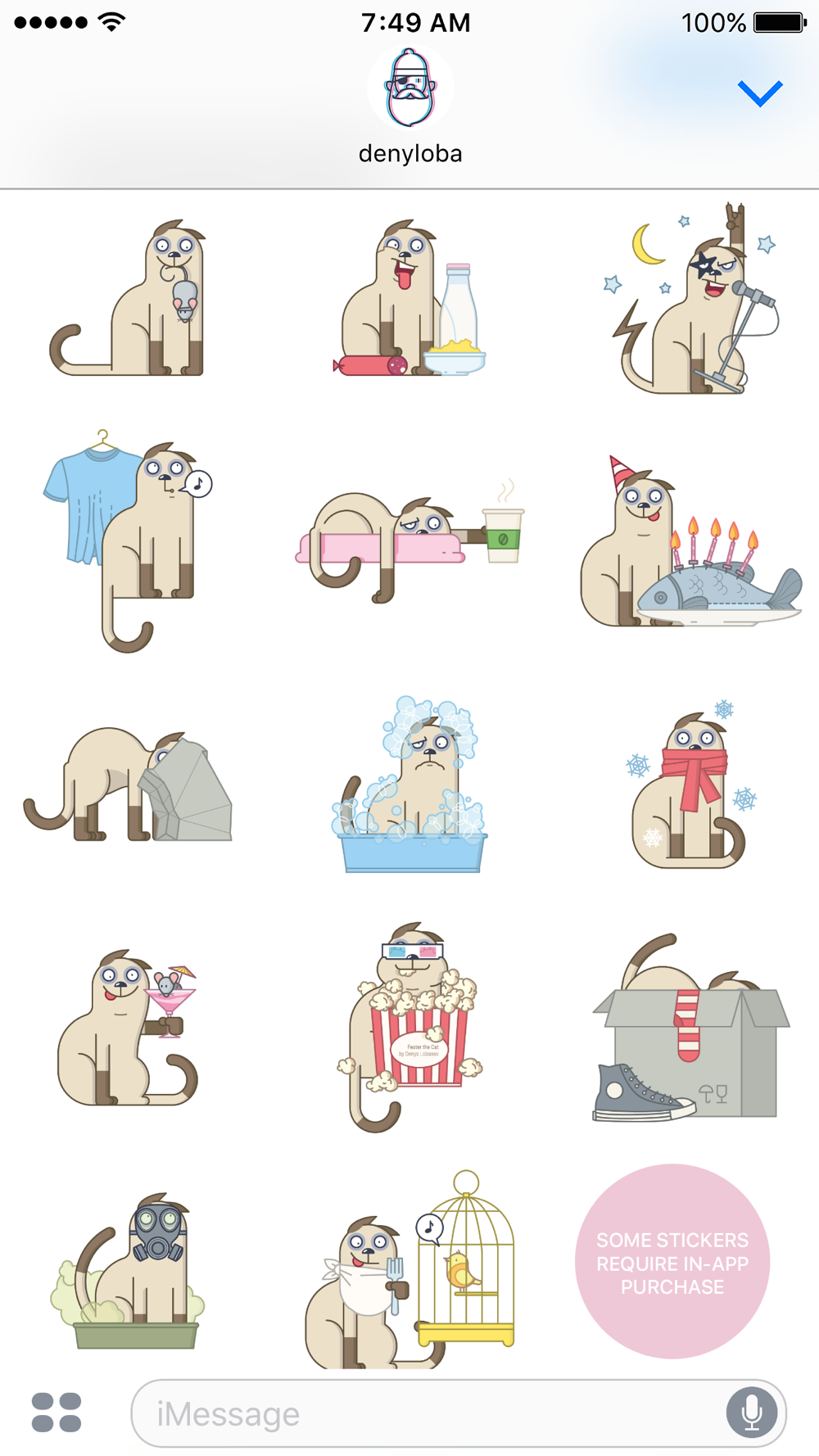Screen dimensions: 819x1456
Task: Record audio with the microphone button
Action: tap(751, 1413)
